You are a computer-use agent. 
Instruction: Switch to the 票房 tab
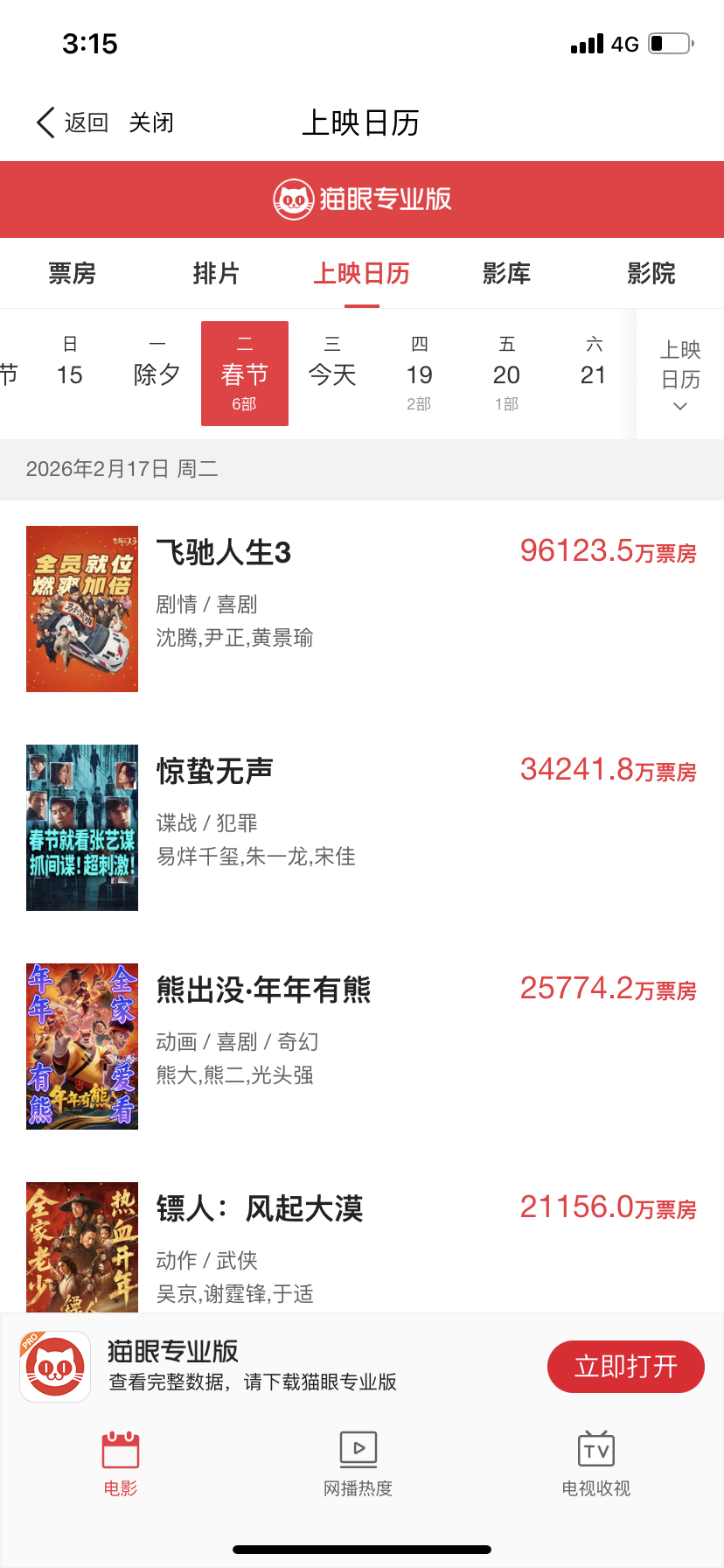(x=72, y=274)
